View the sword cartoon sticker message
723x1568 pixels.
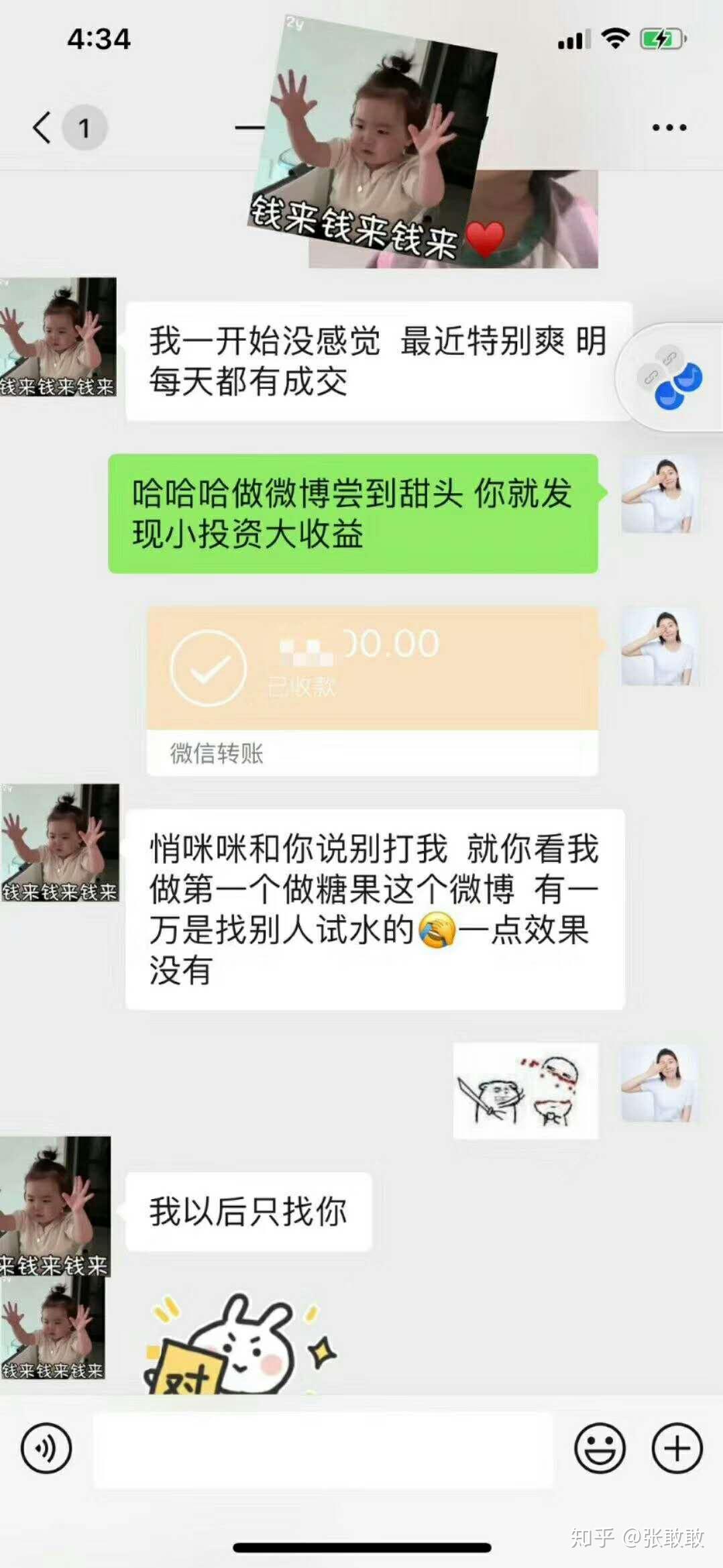[525, 1090]
